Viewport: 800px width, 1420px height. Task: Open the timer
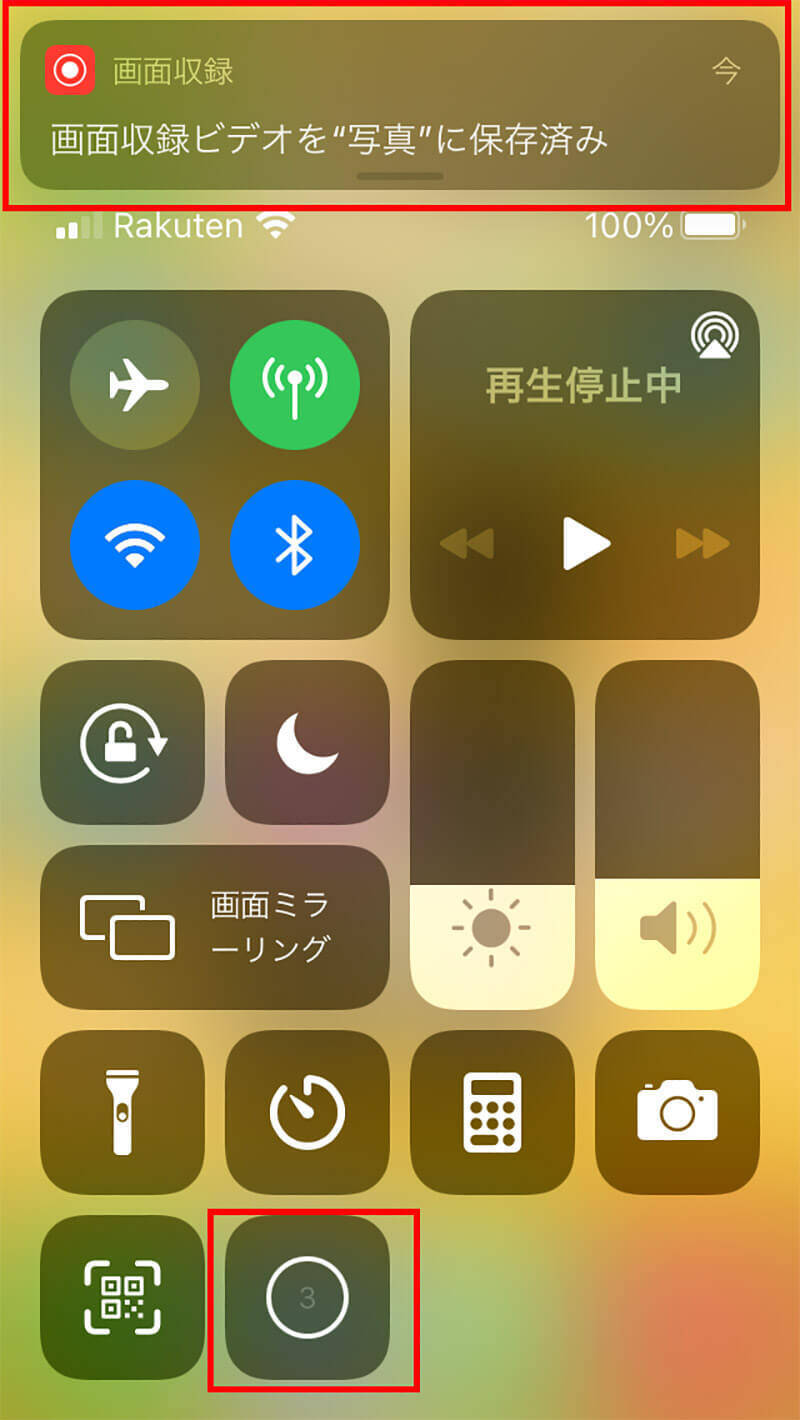[x=307, y=1112]
